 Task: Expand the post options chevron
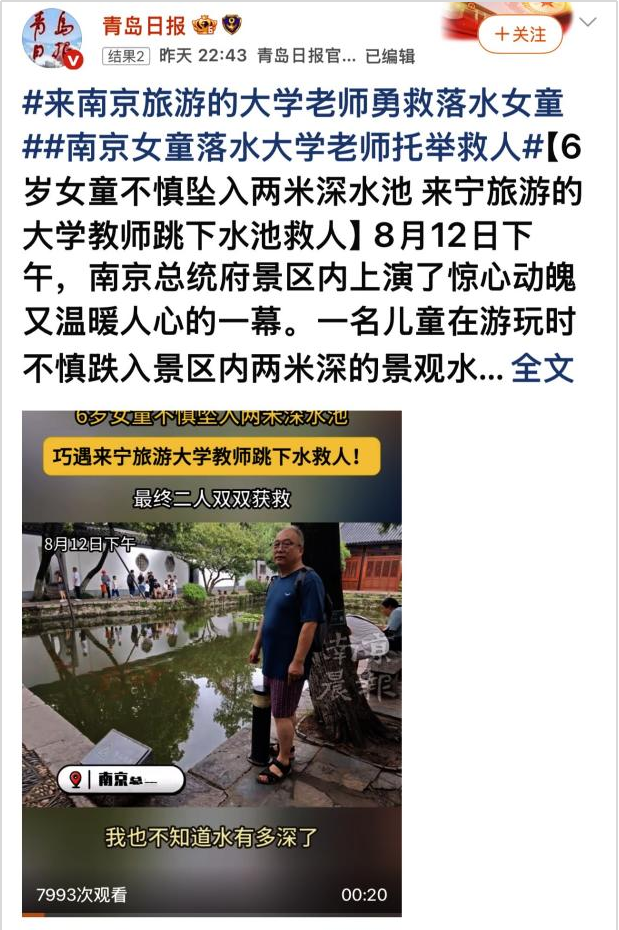click(x=588, y=23)
